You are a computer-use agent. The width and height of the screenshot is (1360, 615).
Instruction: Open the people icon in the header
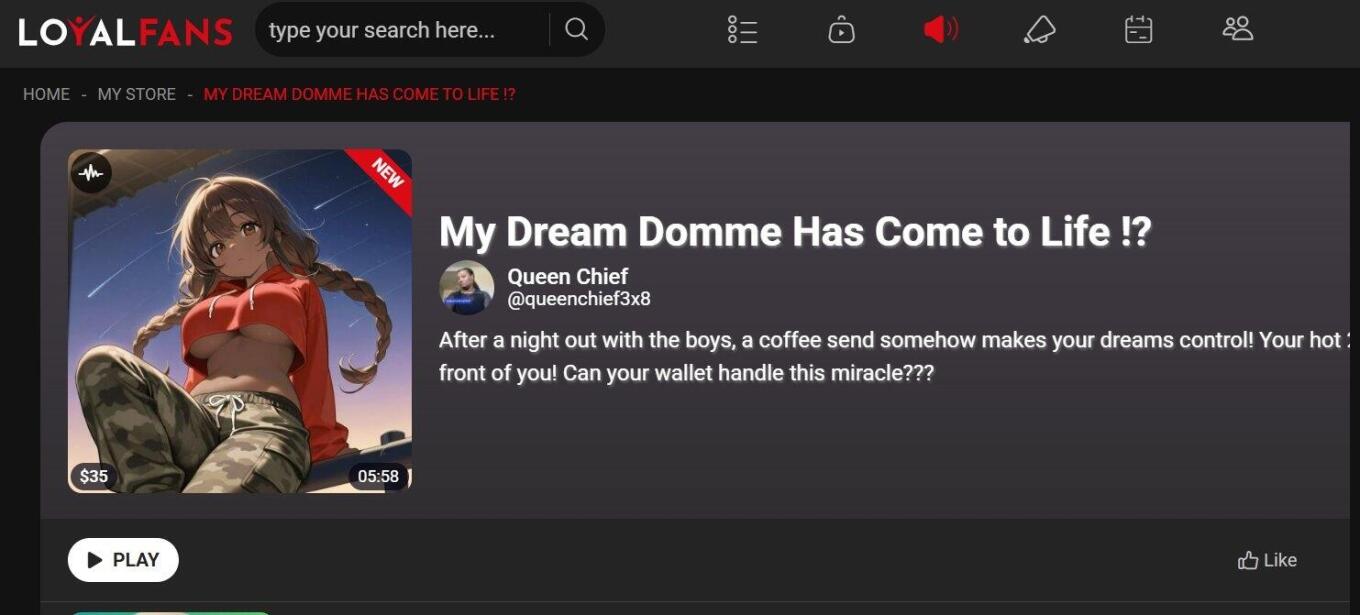click(x=1237, y=29)
